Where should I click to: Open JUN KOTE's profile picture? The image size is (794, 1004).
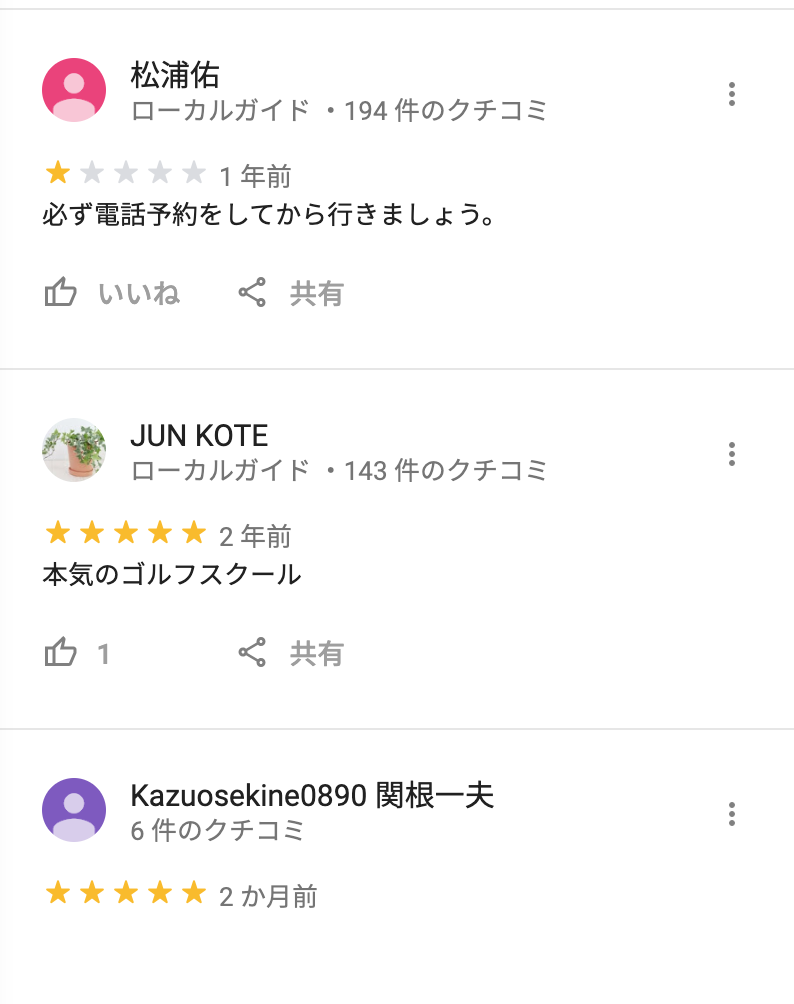74,450
